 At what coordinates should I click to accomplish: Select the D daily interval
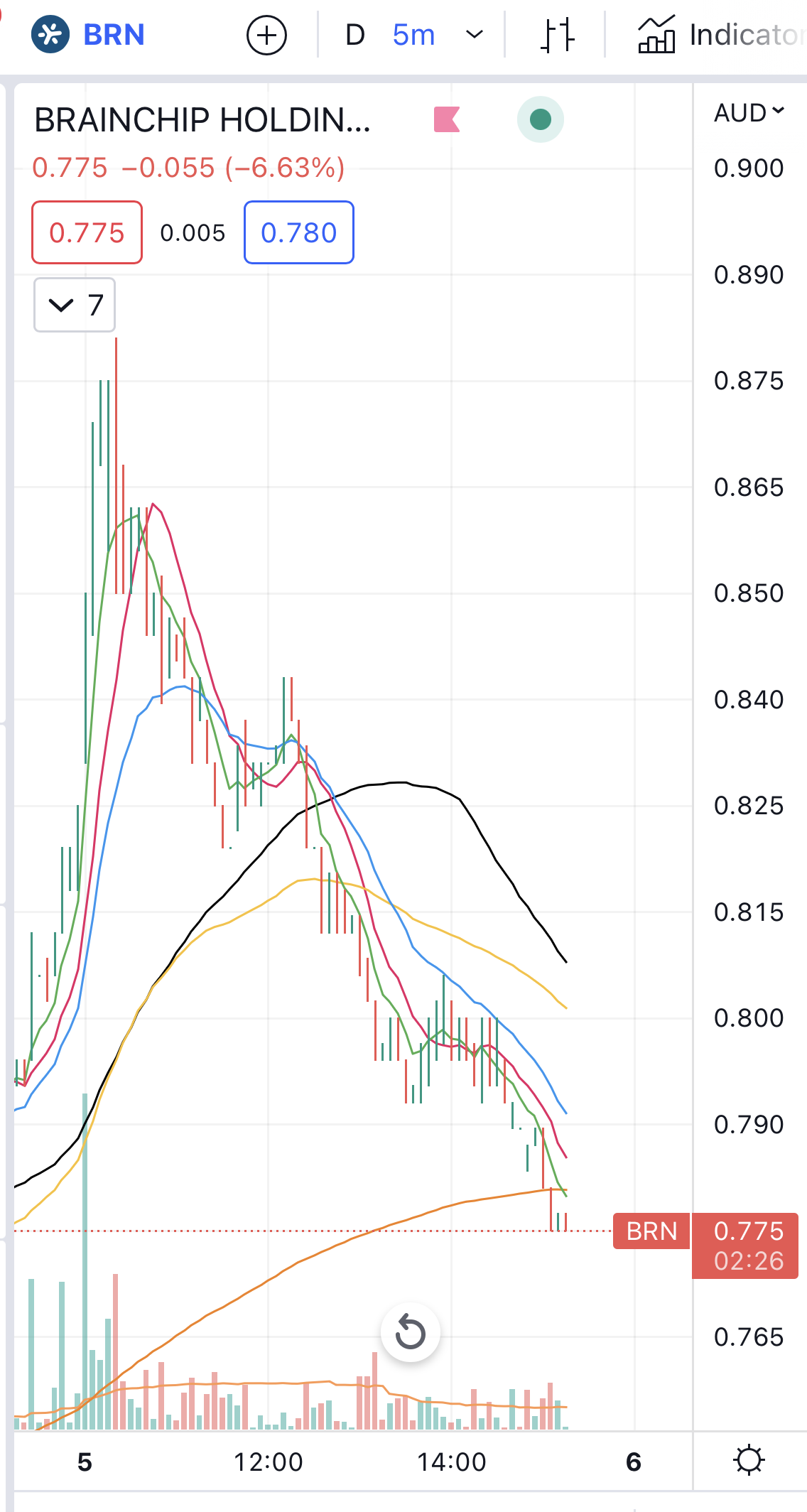tap(355, 35)
